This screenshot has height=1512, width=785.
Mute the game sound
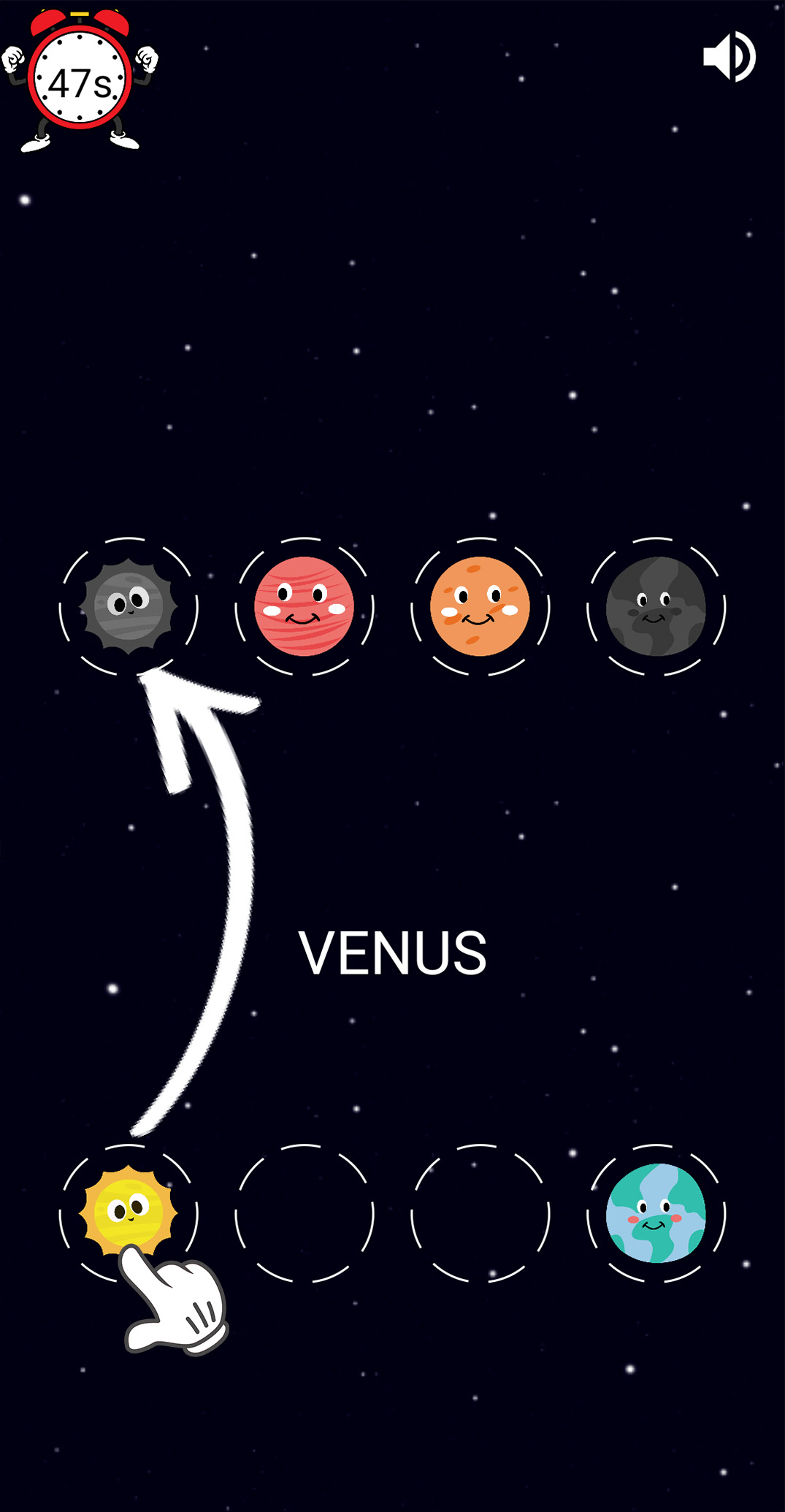coord(729,57)
